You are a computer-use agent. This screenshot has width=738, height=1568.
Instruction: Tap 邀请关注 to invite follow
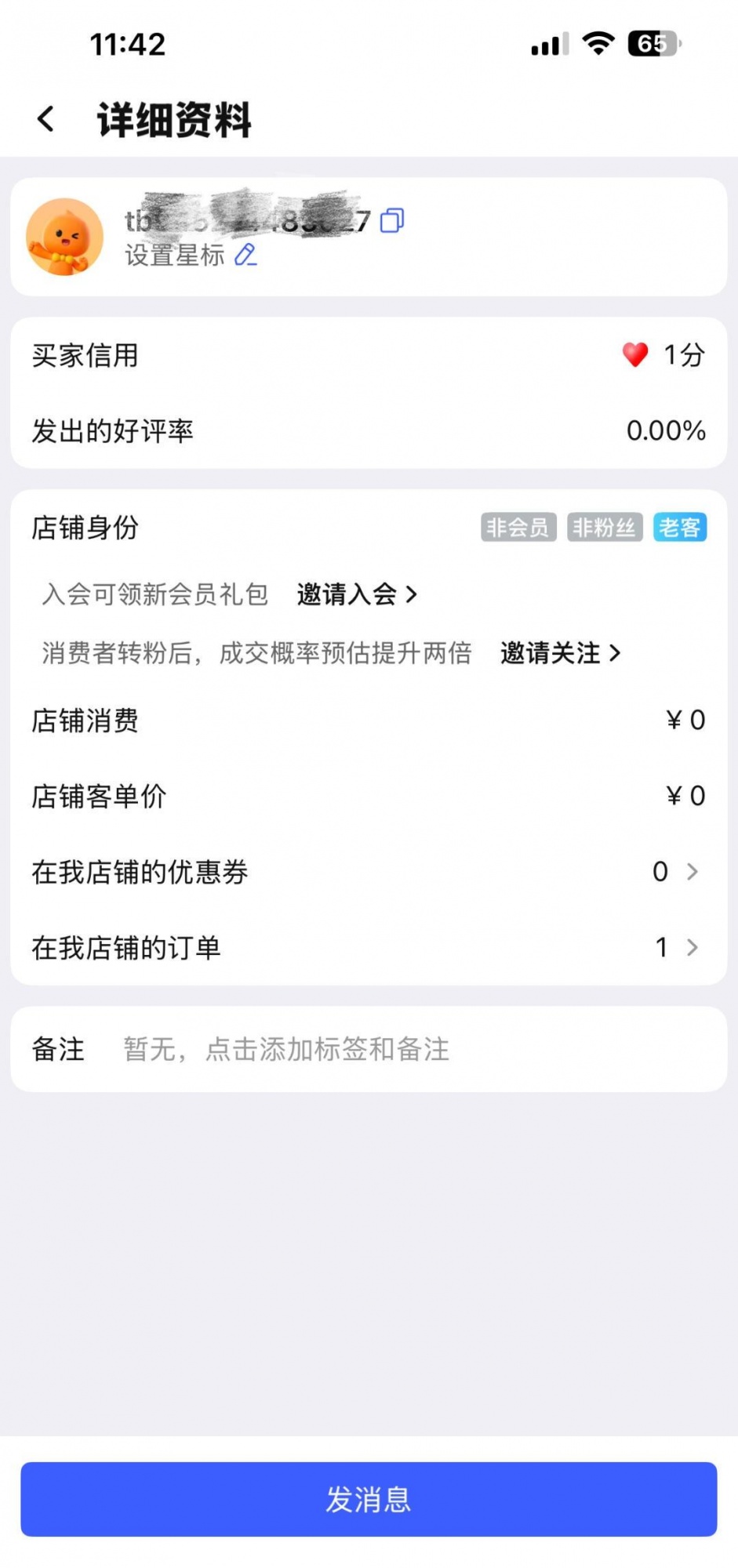click(560, 652)
